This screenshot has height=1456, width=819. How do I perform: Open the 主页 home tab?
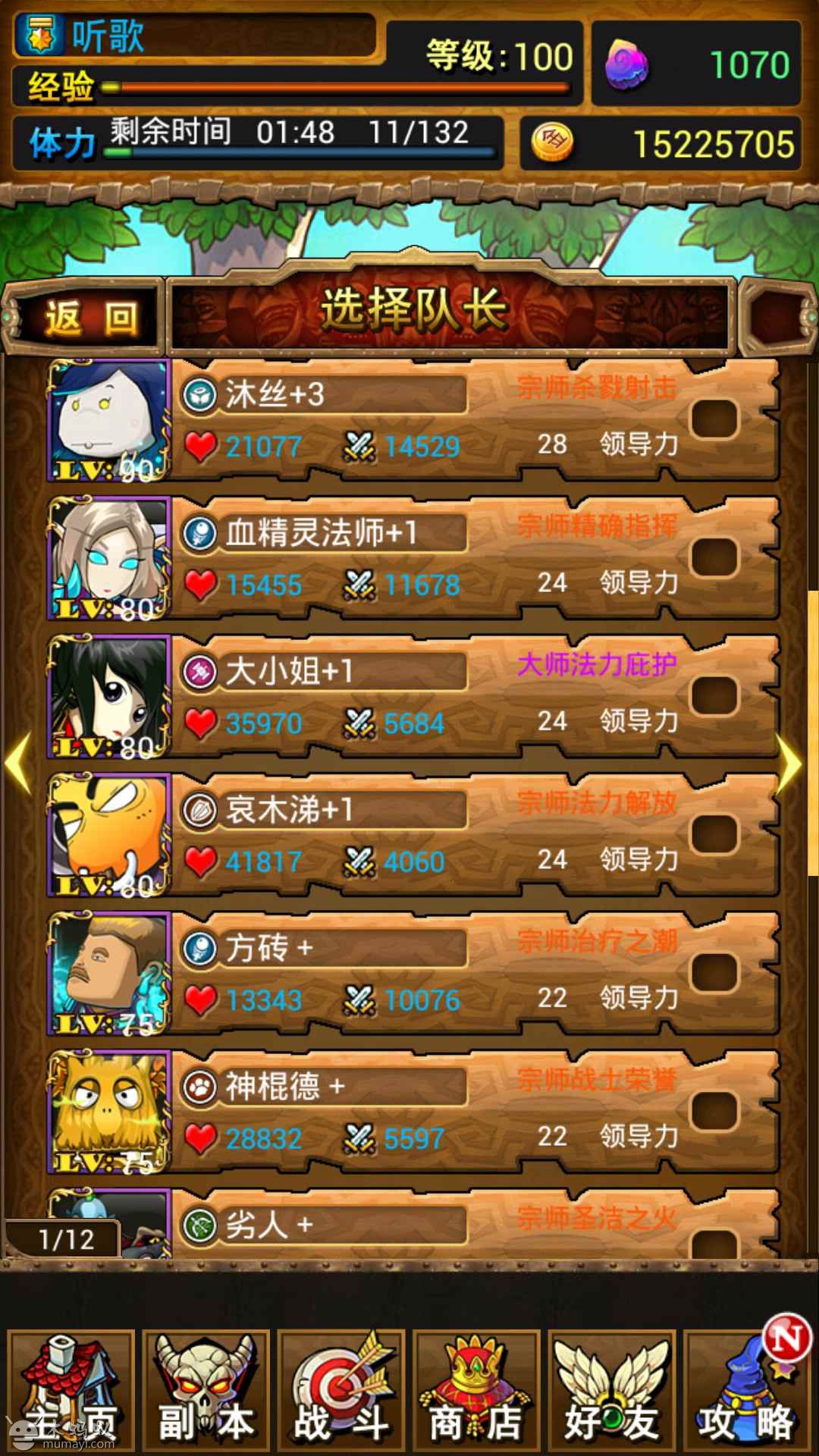tap(71, 1390)
